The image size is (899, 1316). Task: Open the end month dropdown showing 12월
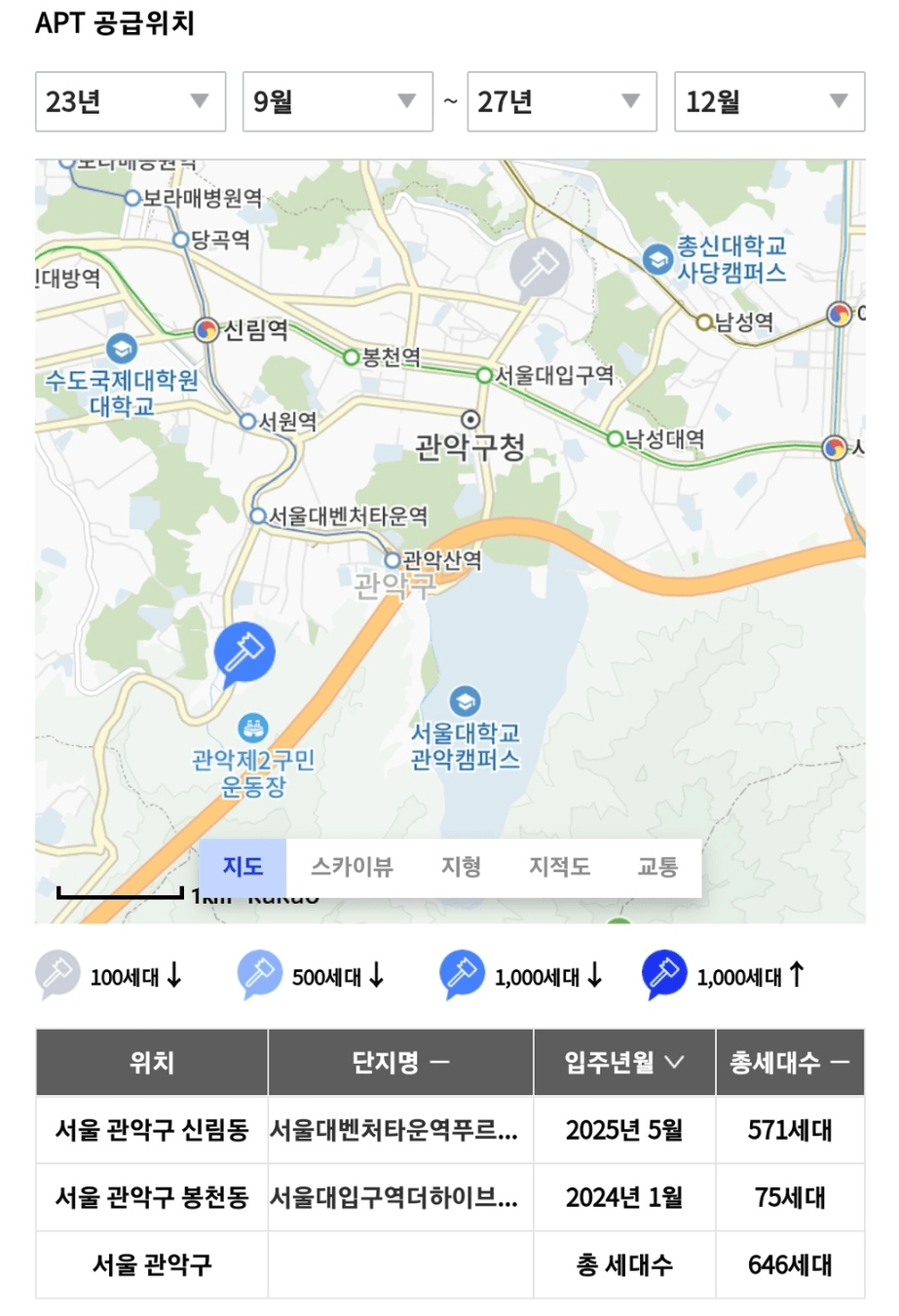point(768,101)
